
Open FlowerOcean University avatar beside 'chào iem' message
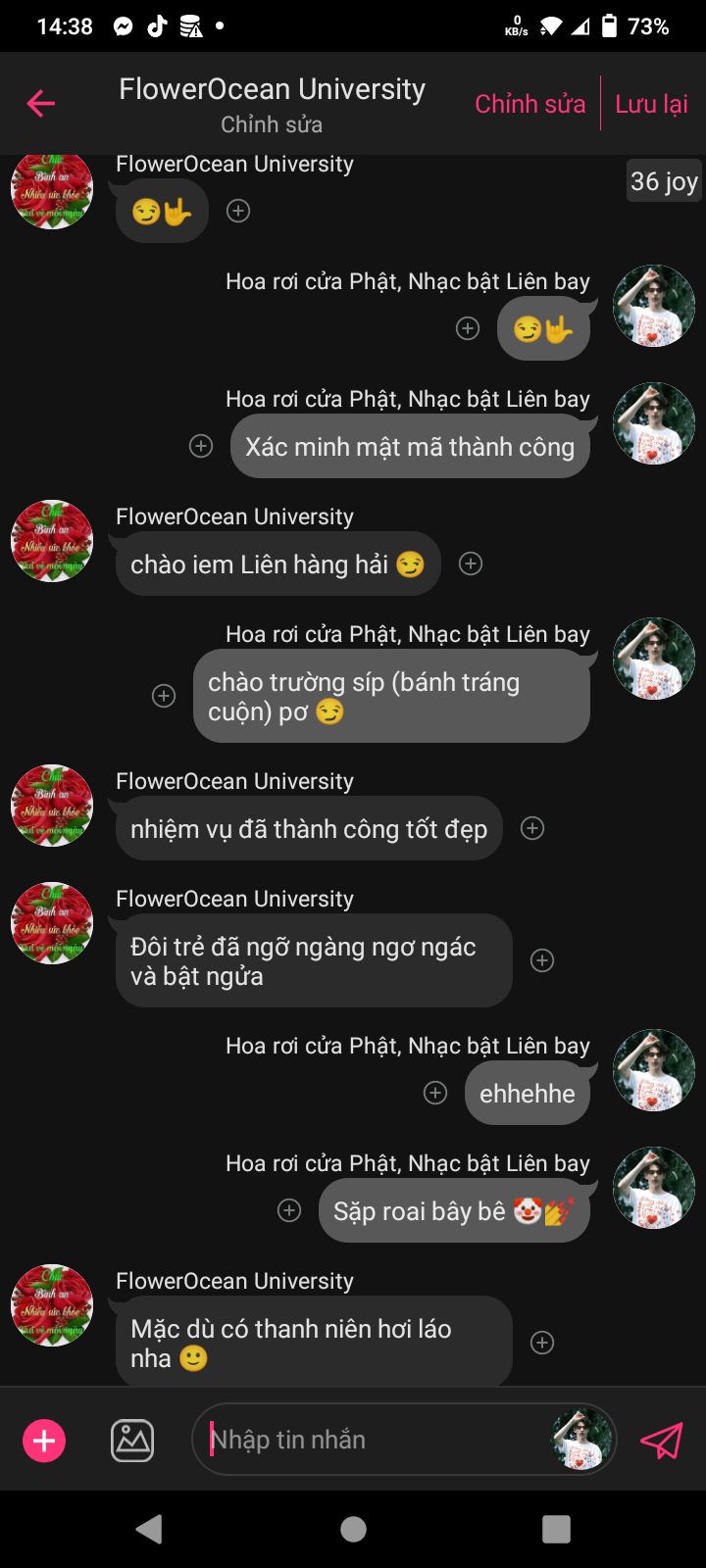(x=52, y=541)
